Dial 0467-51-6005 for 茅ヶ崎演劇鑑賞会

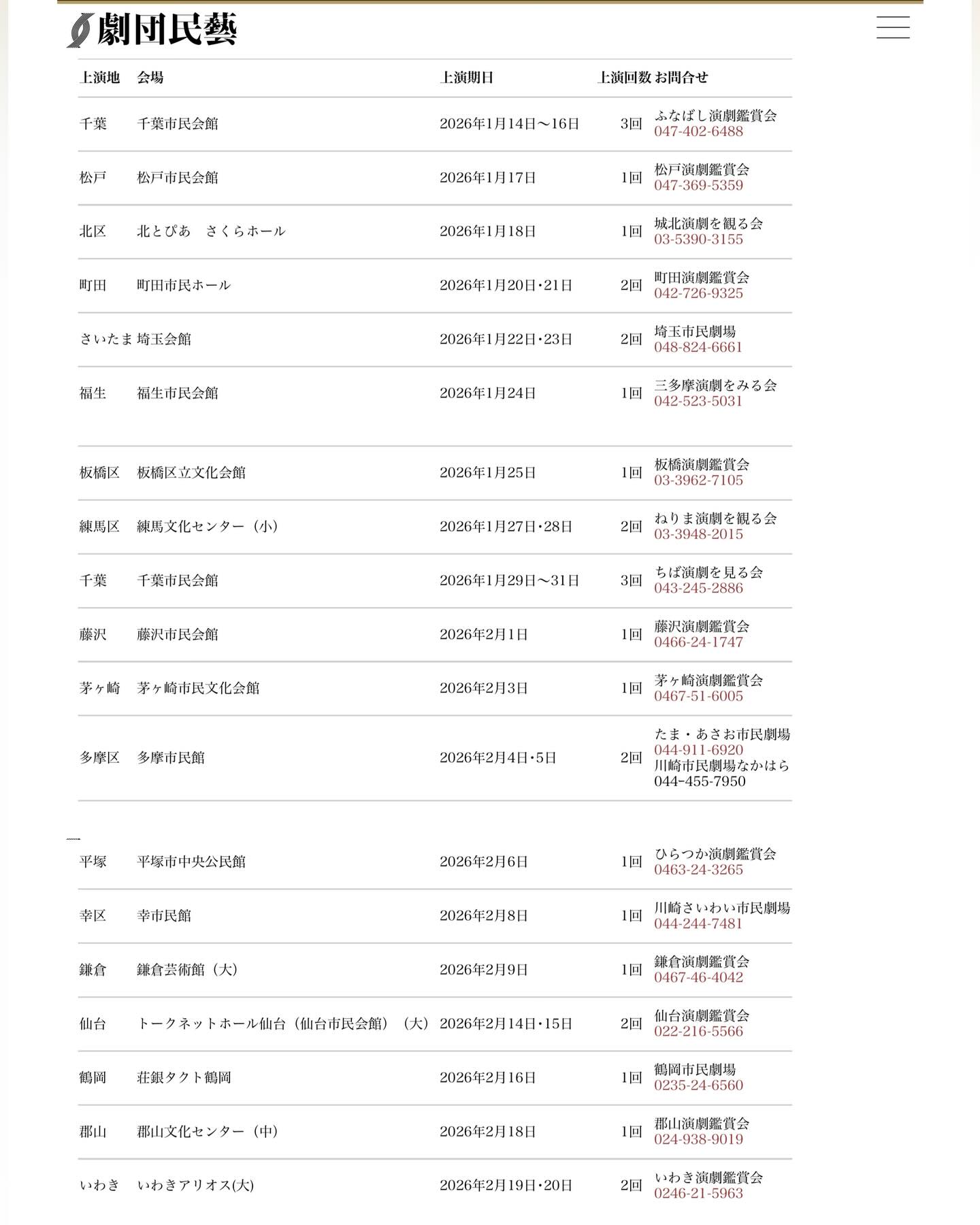pyautogui.click(x=698, y=696)
